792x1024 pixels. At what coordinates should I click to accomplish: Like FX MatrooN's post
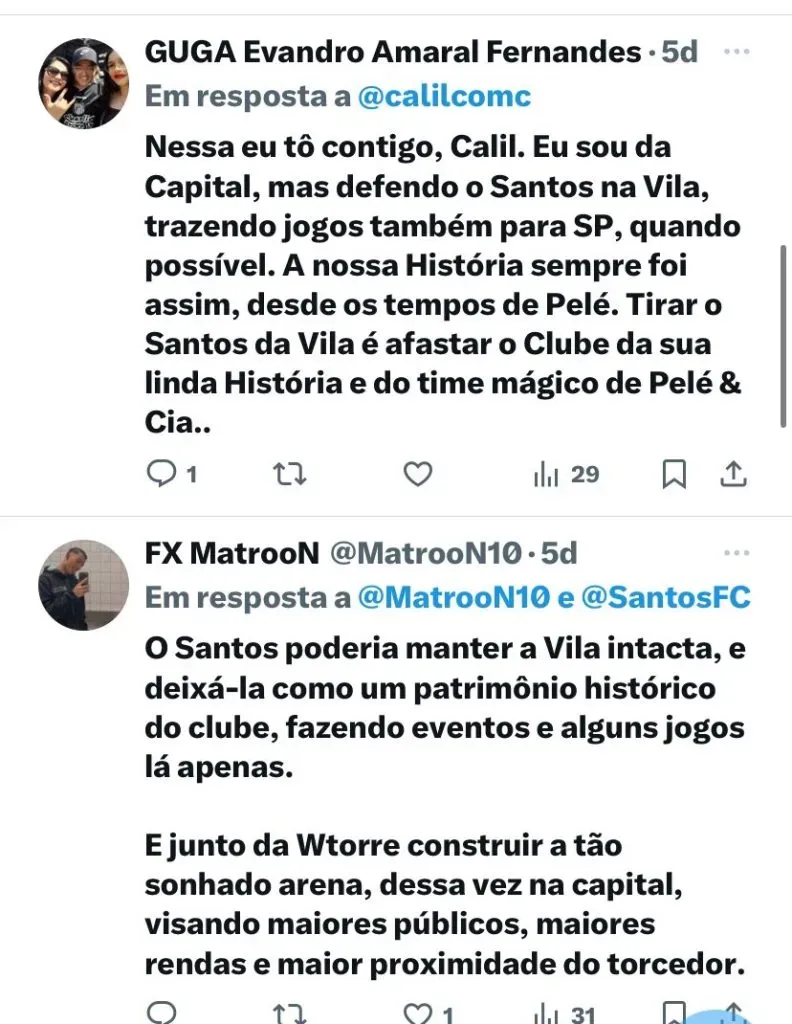coord(418,1012)
